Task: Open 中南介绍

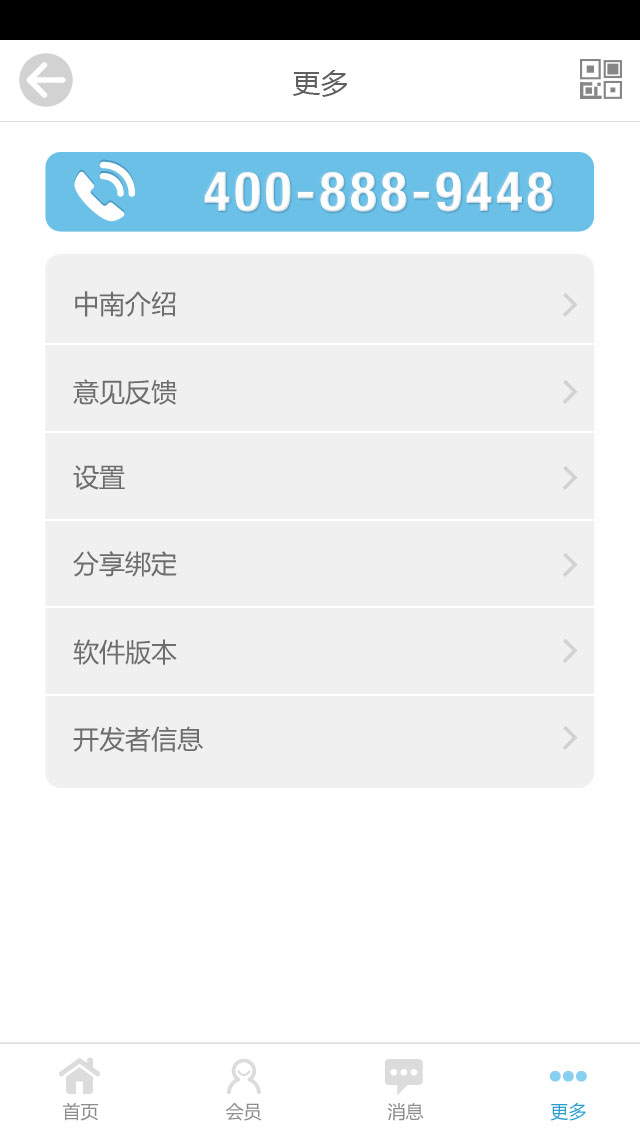Action: (x=319, y=304)
